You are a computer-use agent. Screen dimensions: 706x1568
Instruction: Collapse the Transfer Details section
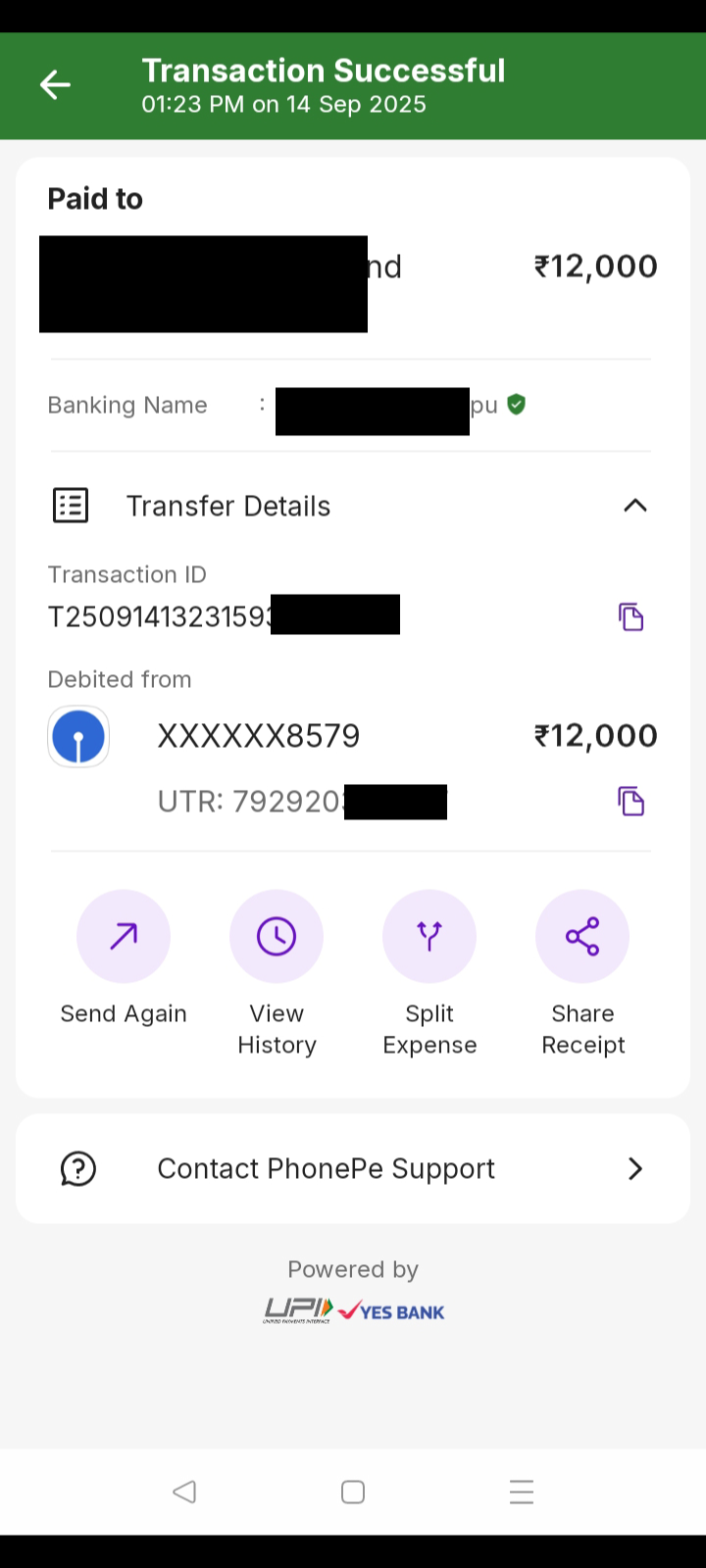[x=634, y=506]
